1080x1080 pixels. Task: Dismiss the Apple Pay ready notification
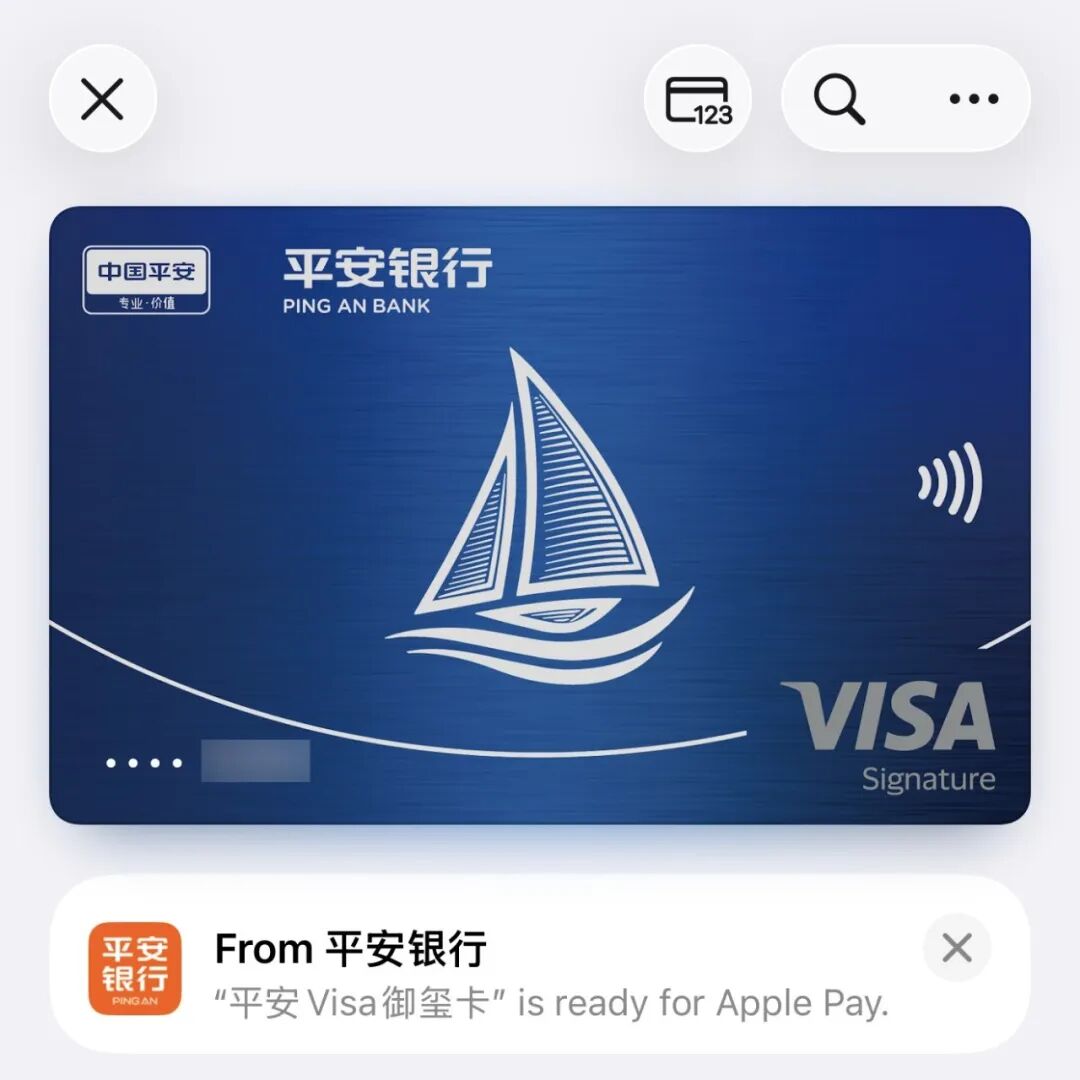click(x=957, y=947)
